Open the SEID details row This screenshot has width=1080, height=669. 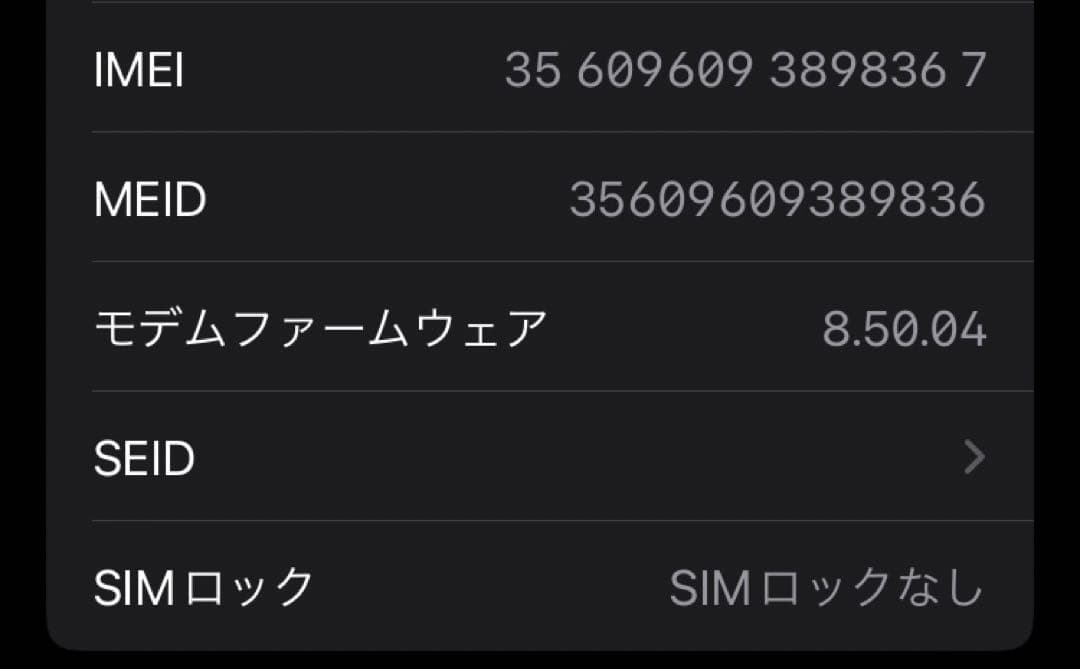540,458
